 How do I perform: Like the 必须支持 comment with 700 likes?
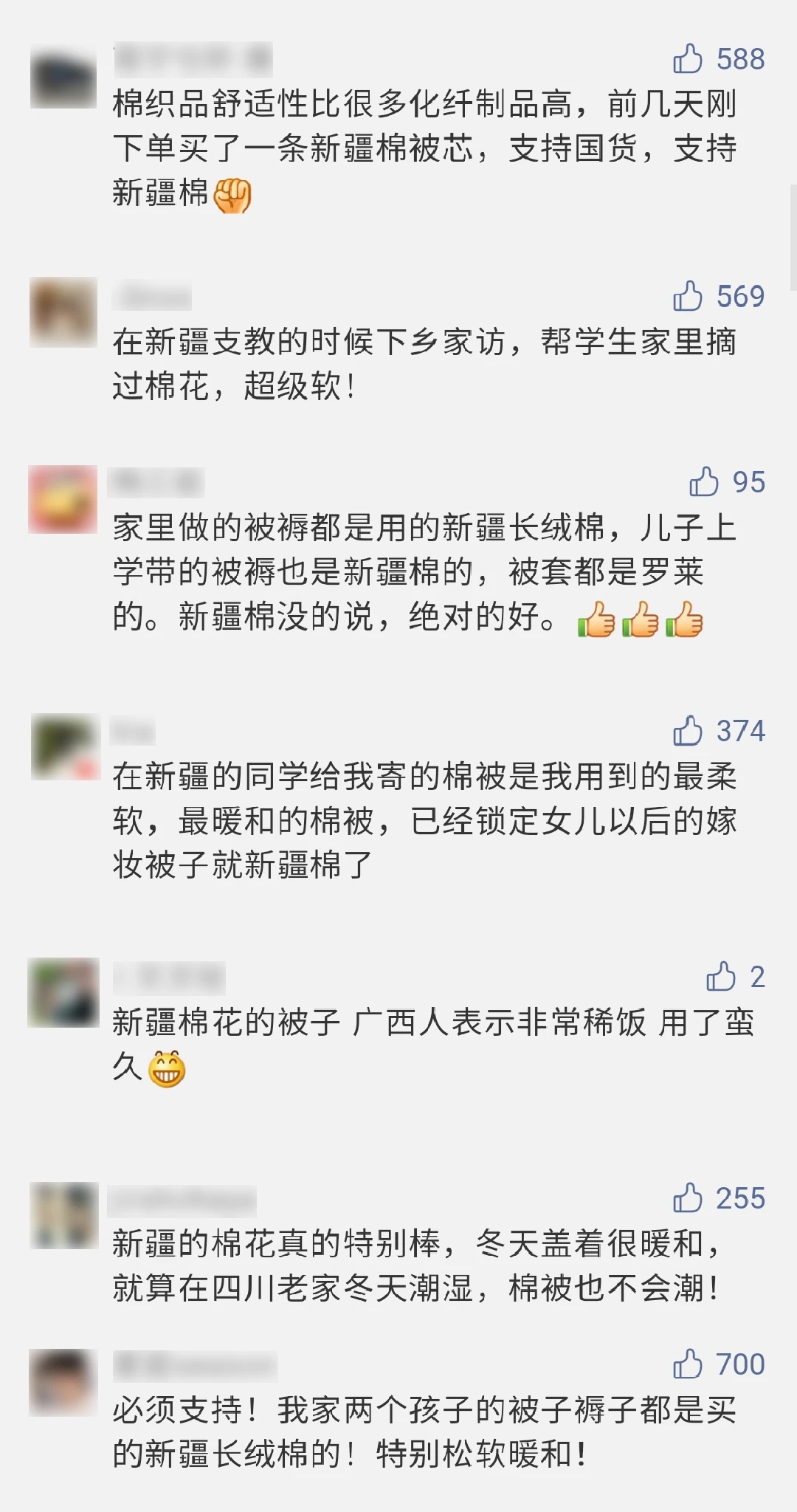[688, 1364]
